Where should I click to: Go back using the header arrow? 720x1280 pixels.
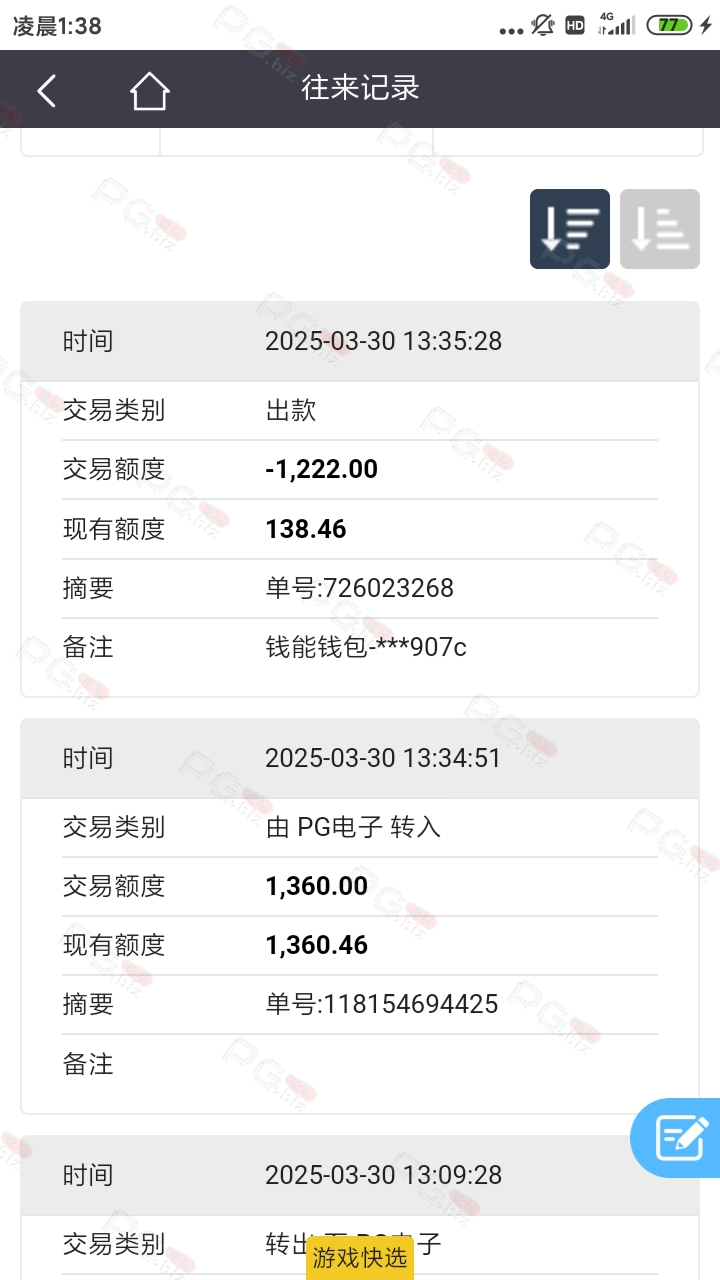(46, 90)
